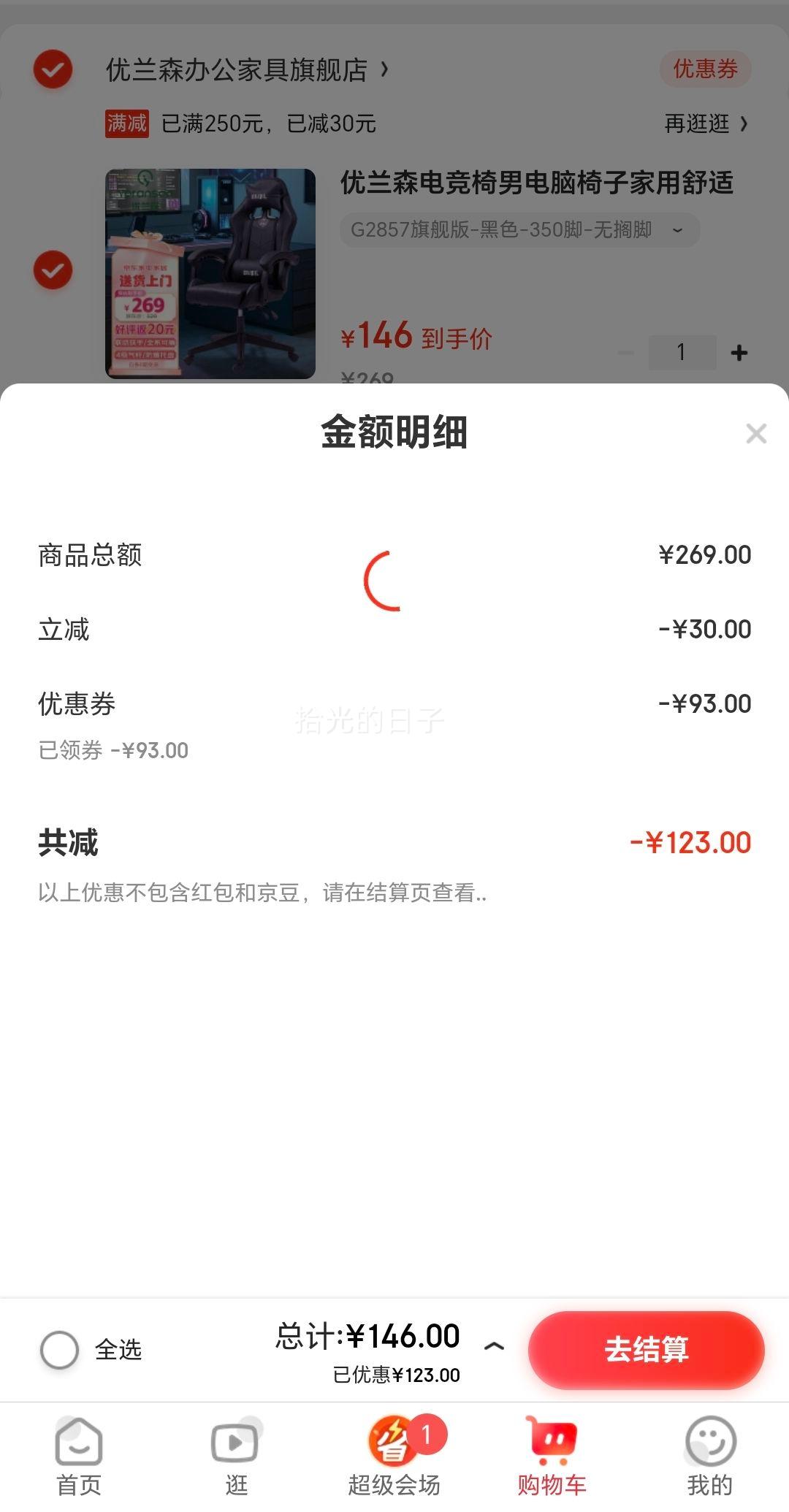Deselect the 优兰森电竞椅 item checkbox

53,270
